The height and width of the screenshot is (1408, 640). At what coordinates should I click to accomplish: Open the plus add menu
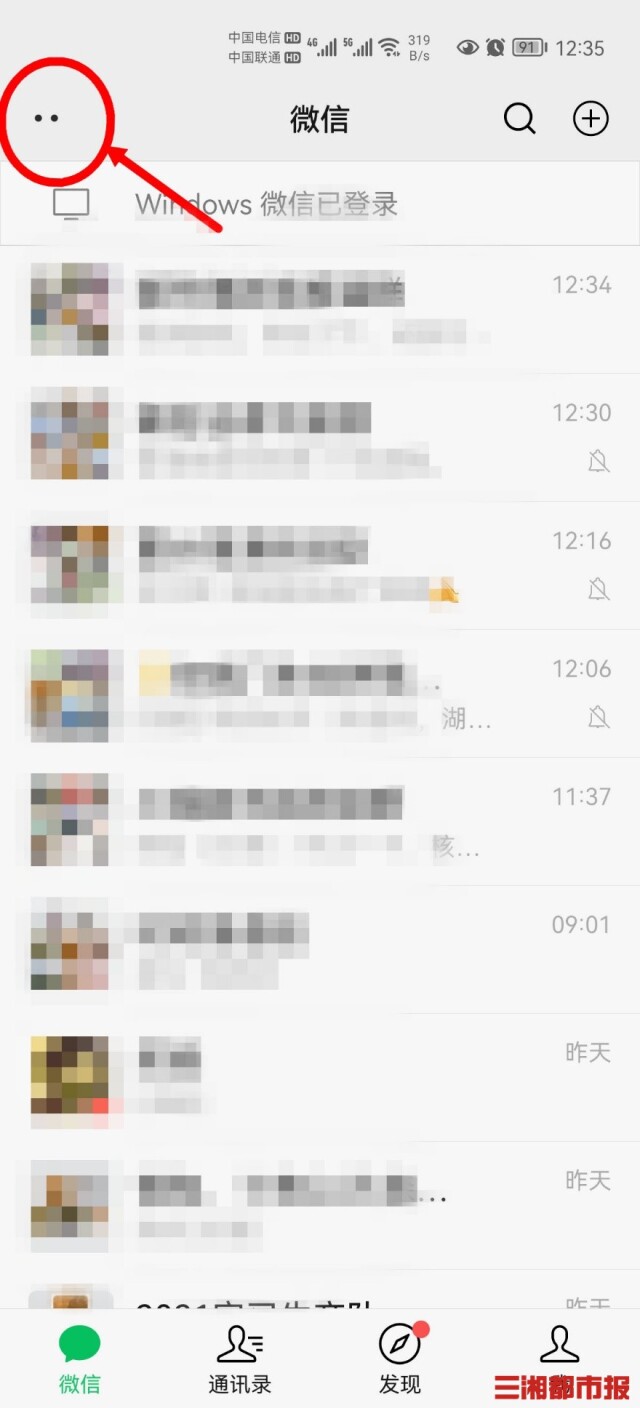pos(590,119)
